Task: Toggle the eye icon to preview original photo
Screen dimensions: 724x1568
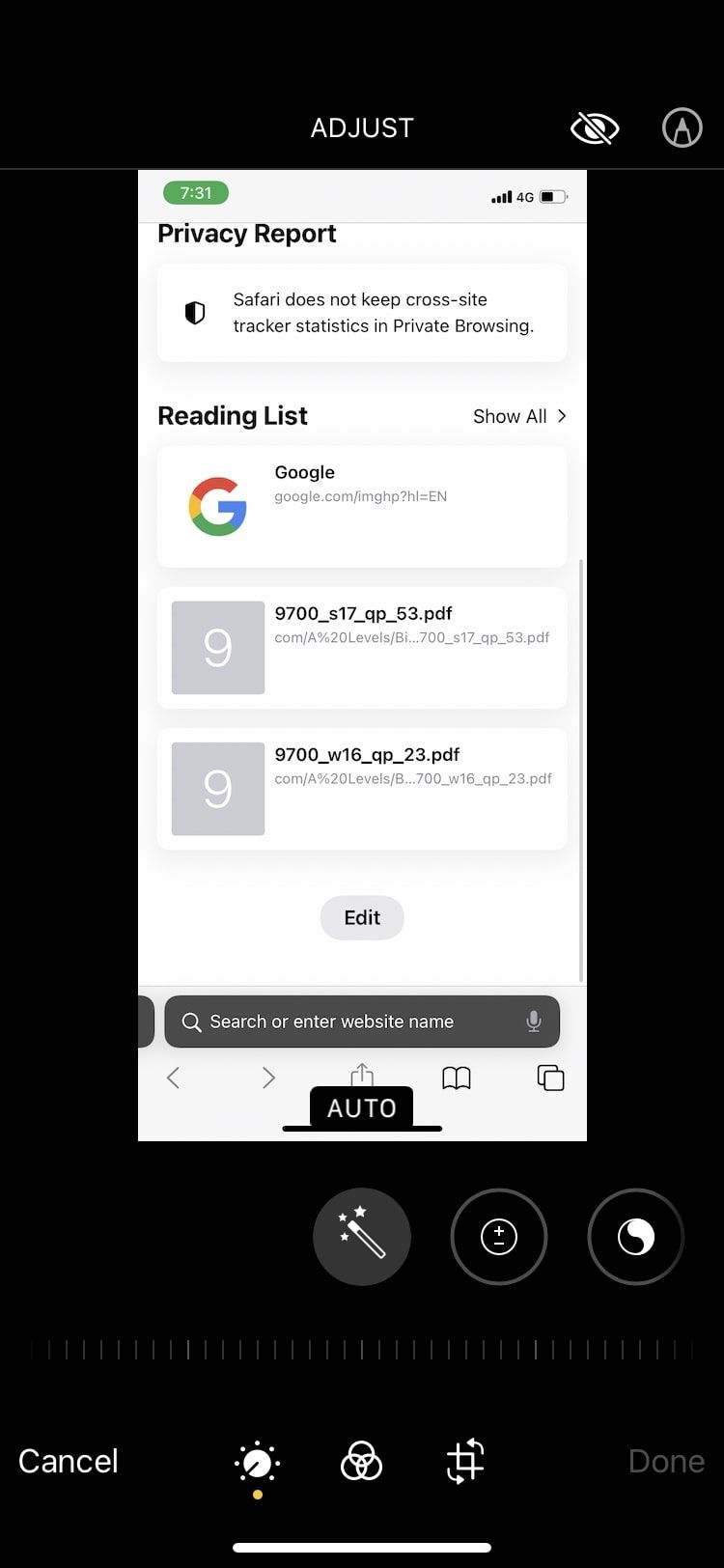Action: pos(595,126)
